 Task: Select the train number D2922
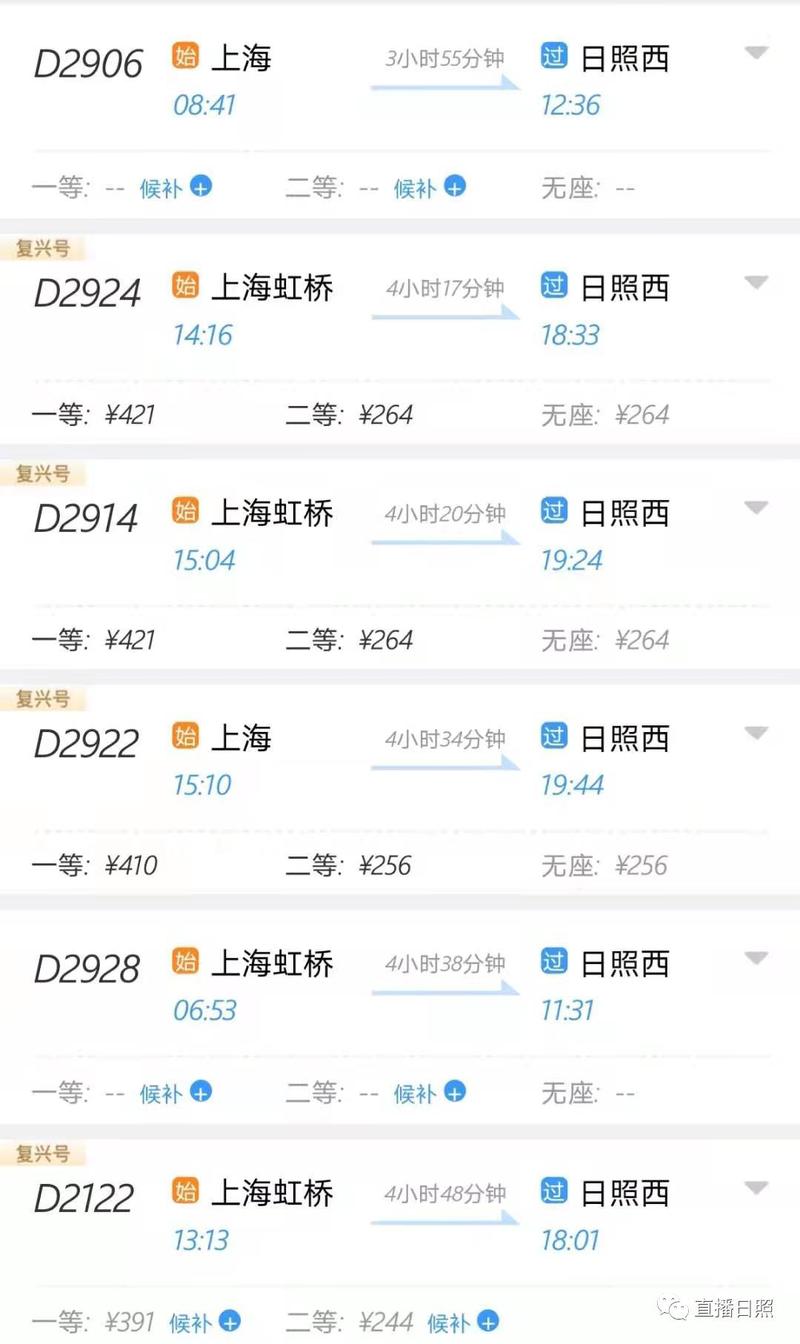[86, 742]
